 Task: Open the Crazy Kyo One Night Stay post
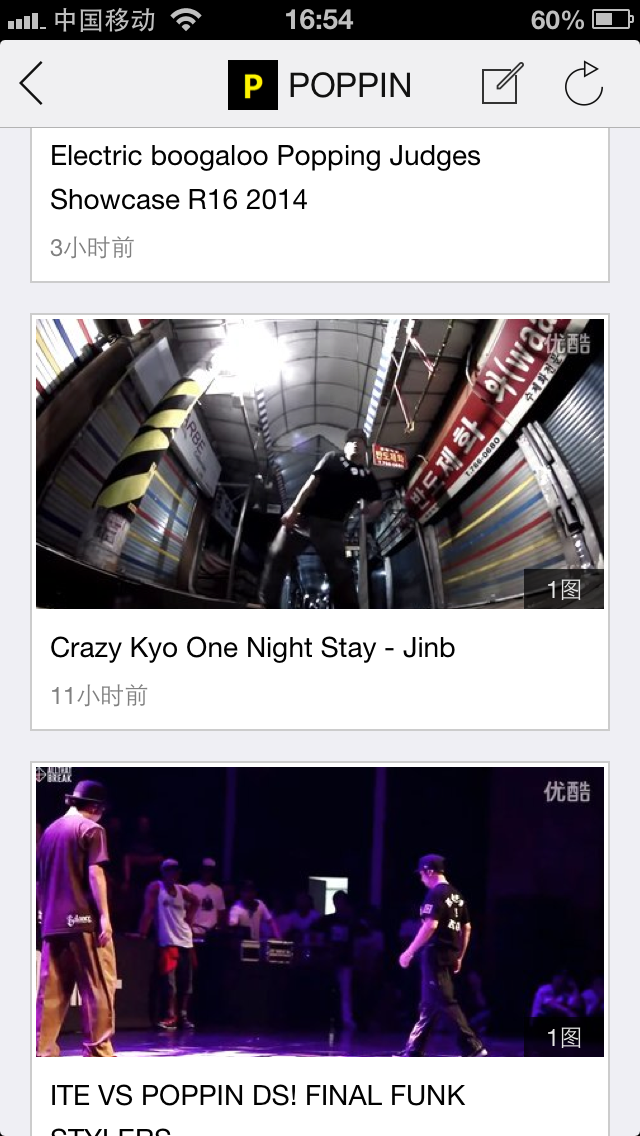320,520
